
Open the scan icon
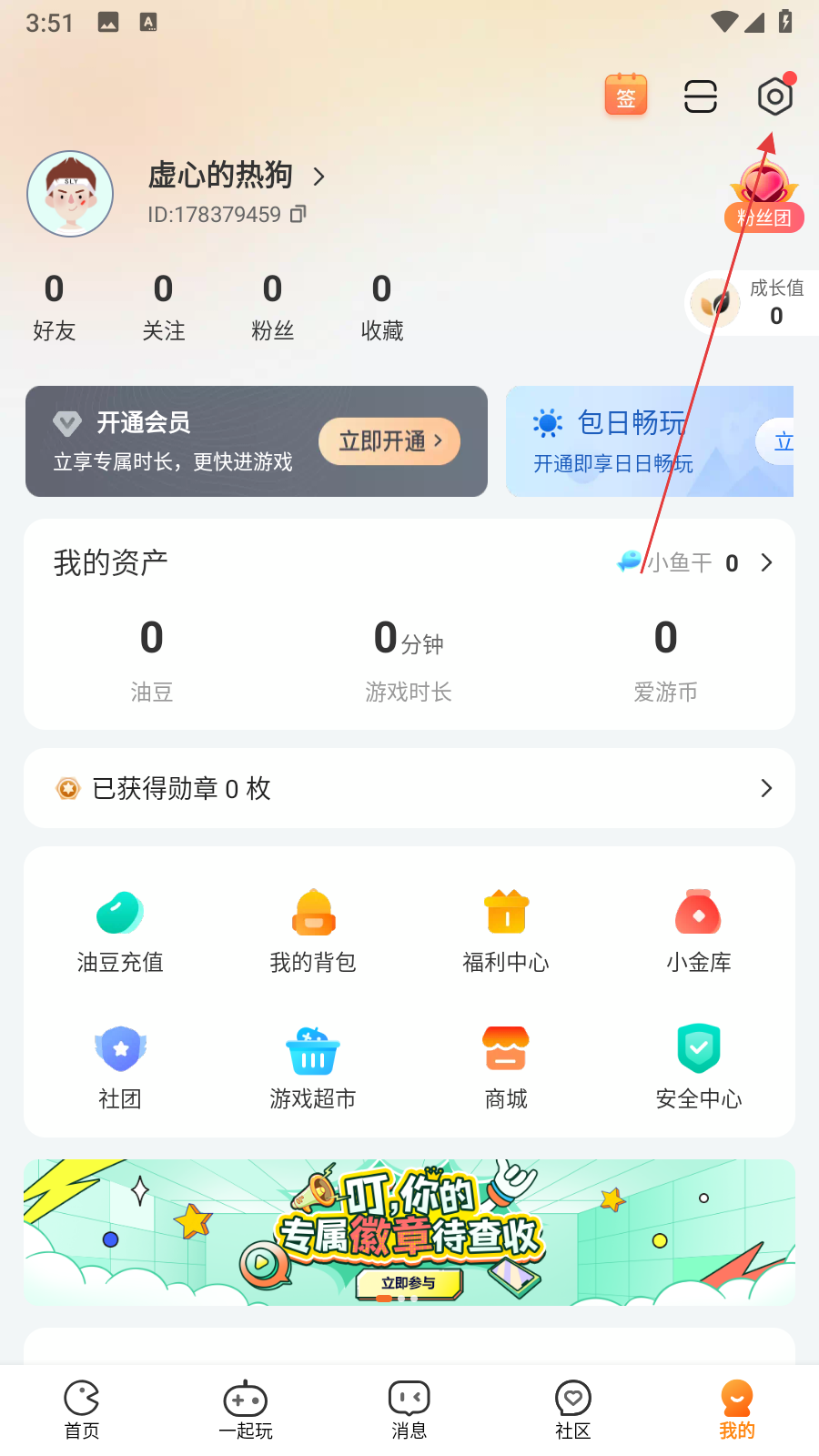700,96
